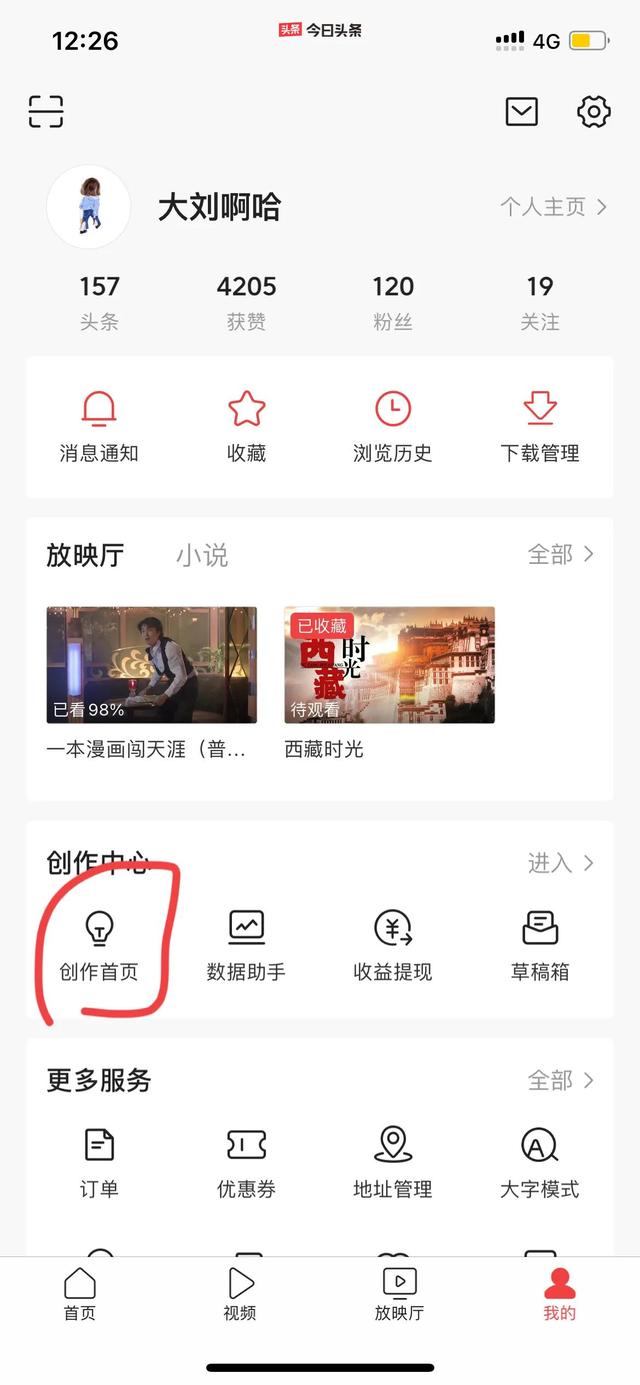Open 地址管理 address management

click(x=393, y=1162)
